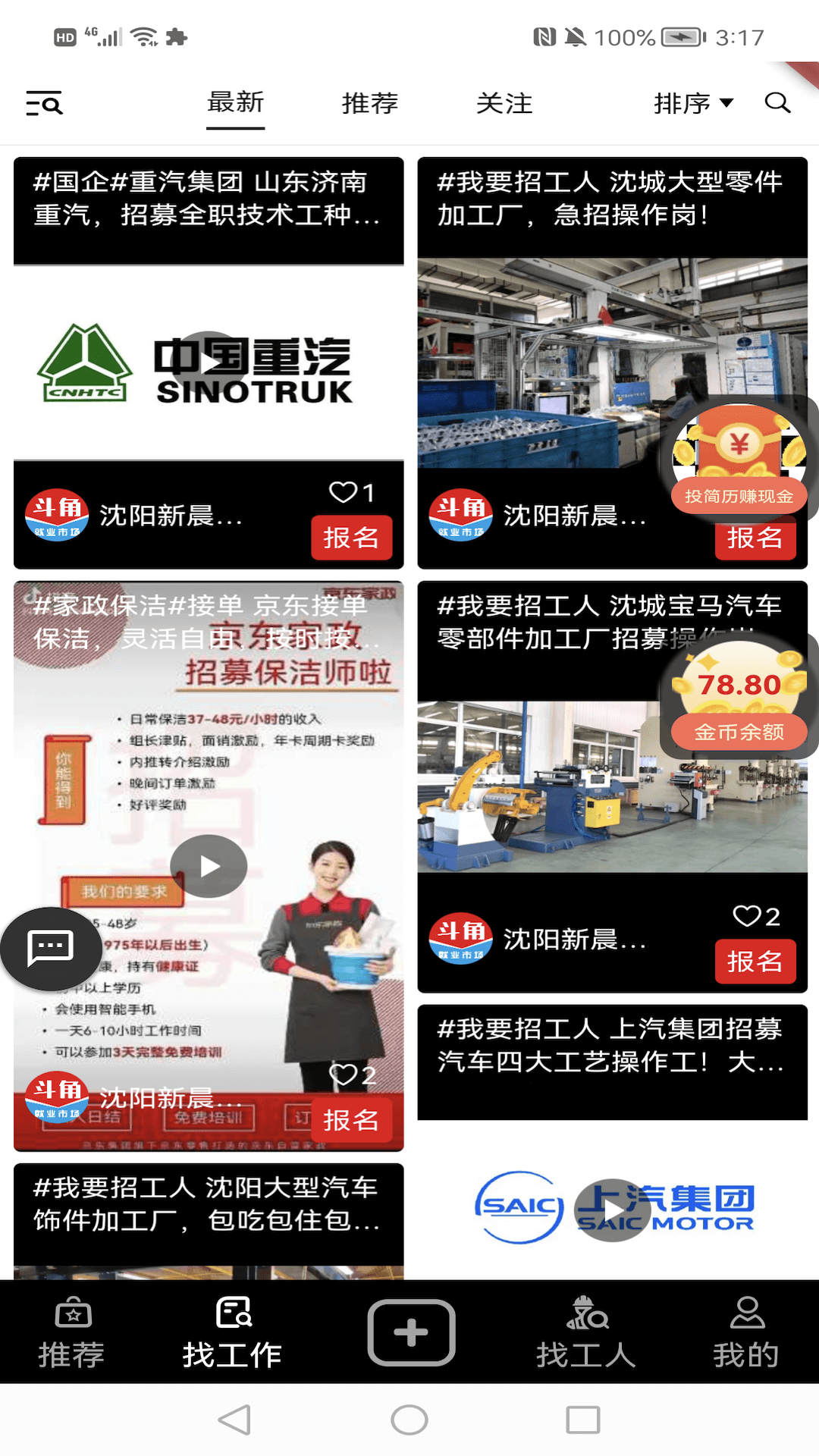Open the 沈城大型零件加工厂 job card
The height and width of the screenshot is (1456, 819).
(x=610, y=199)
